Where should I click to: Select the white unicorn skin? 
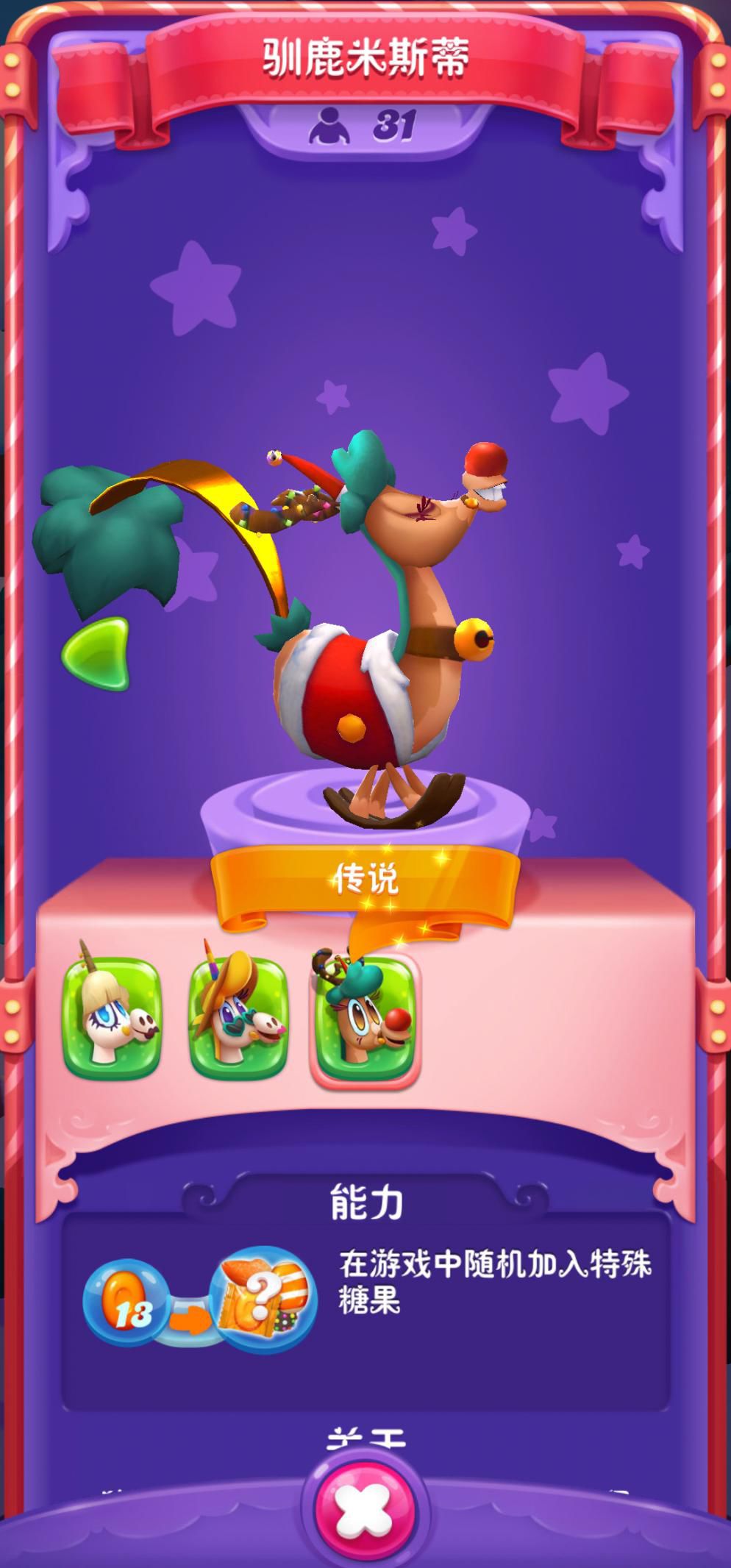click(x=112, y=1017)
